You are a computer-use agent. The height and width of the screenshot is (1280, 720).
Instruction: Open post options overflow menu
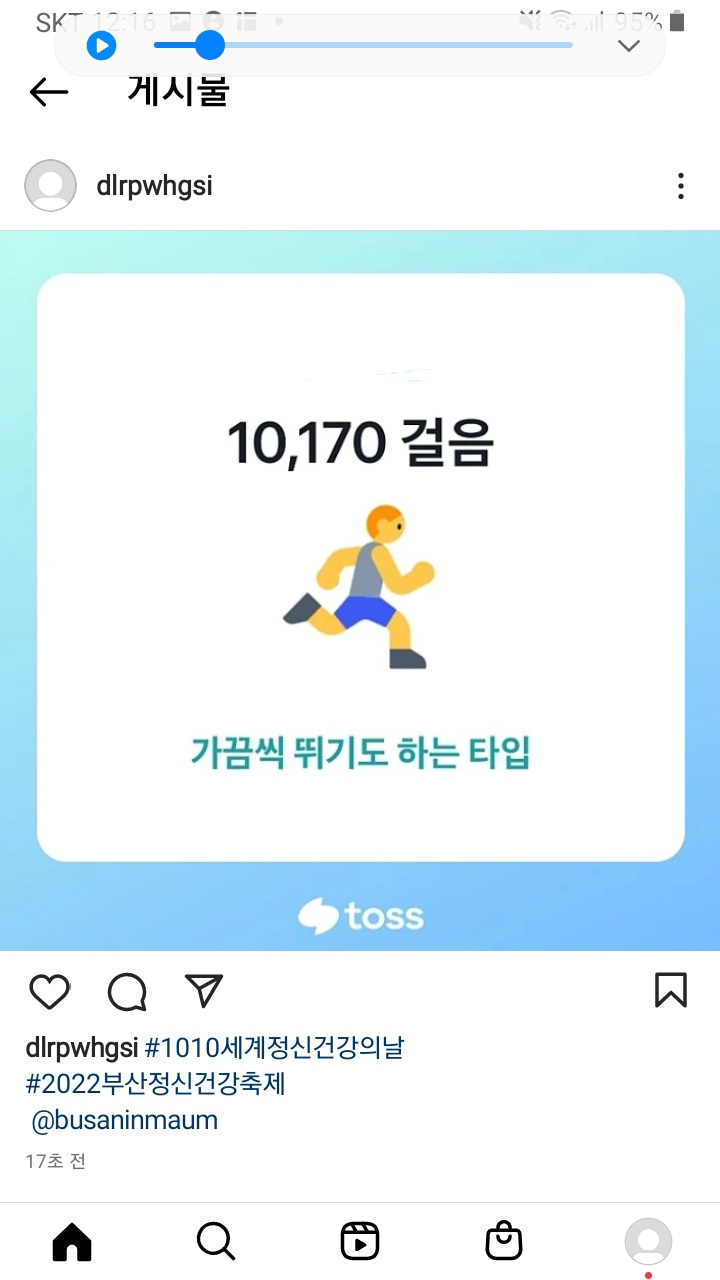click(x=680, y=186)
